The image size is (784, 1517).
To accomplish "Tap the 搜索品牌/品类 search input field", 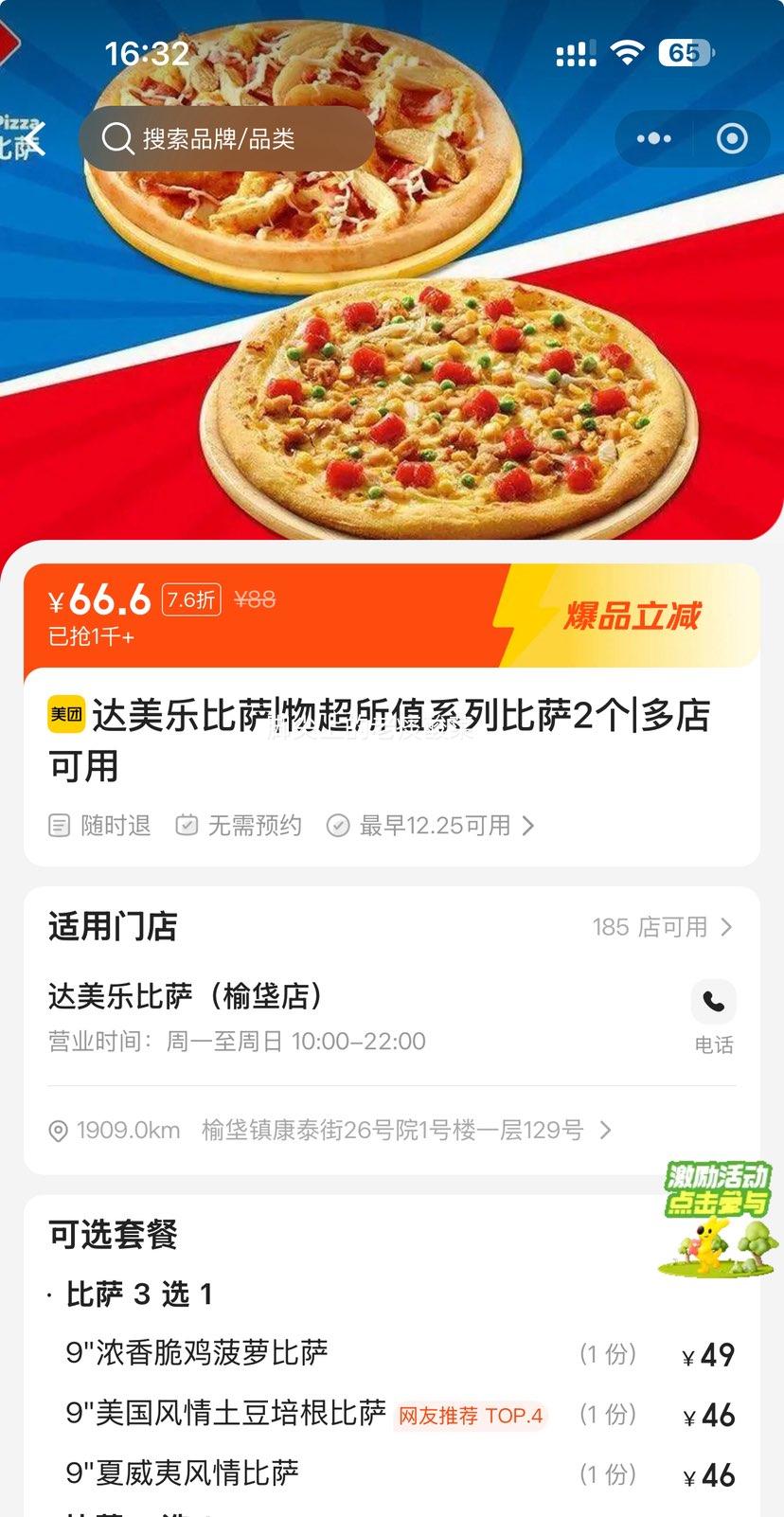I will pos(227,139).
